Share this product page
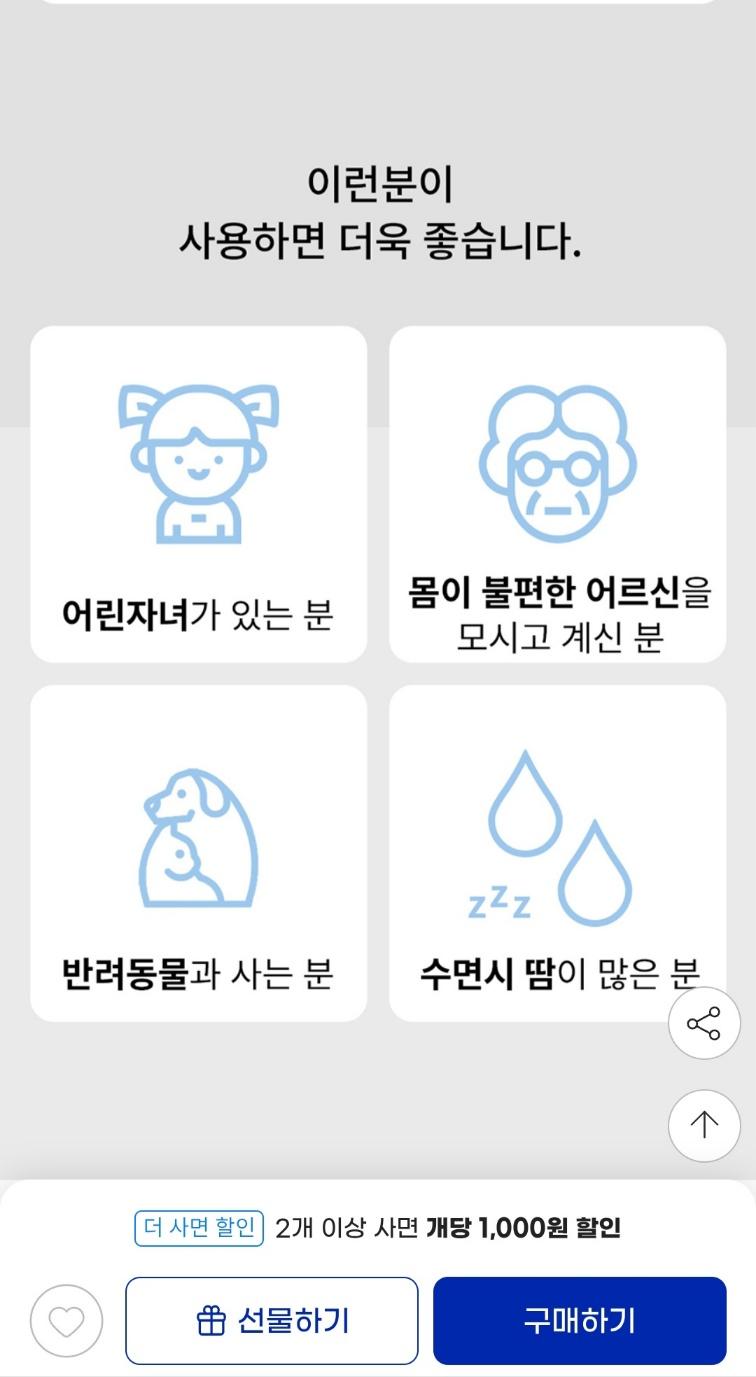756x1377 pixels. click(x=704, y=1023)
